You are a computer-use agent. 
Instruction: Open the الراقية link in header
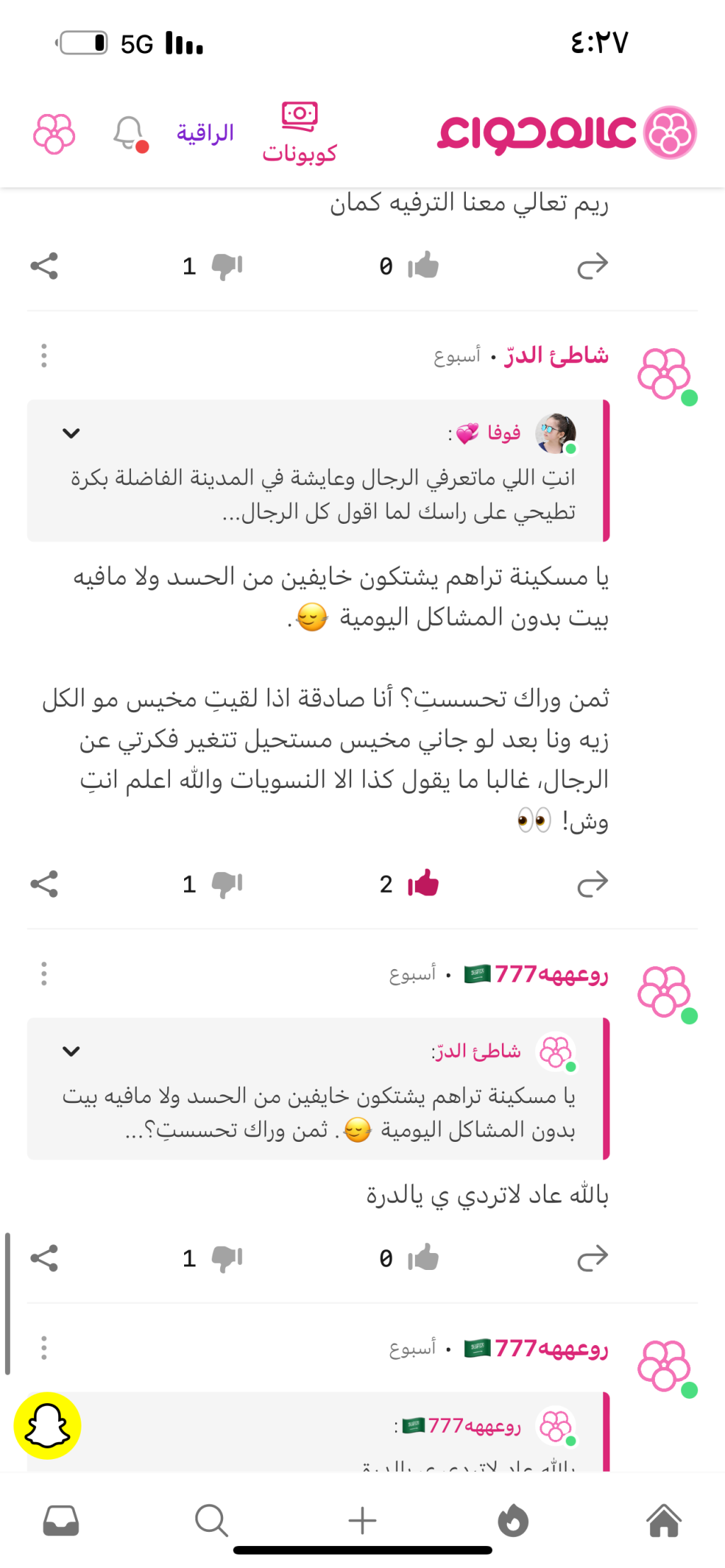click(x=205, y=132)
